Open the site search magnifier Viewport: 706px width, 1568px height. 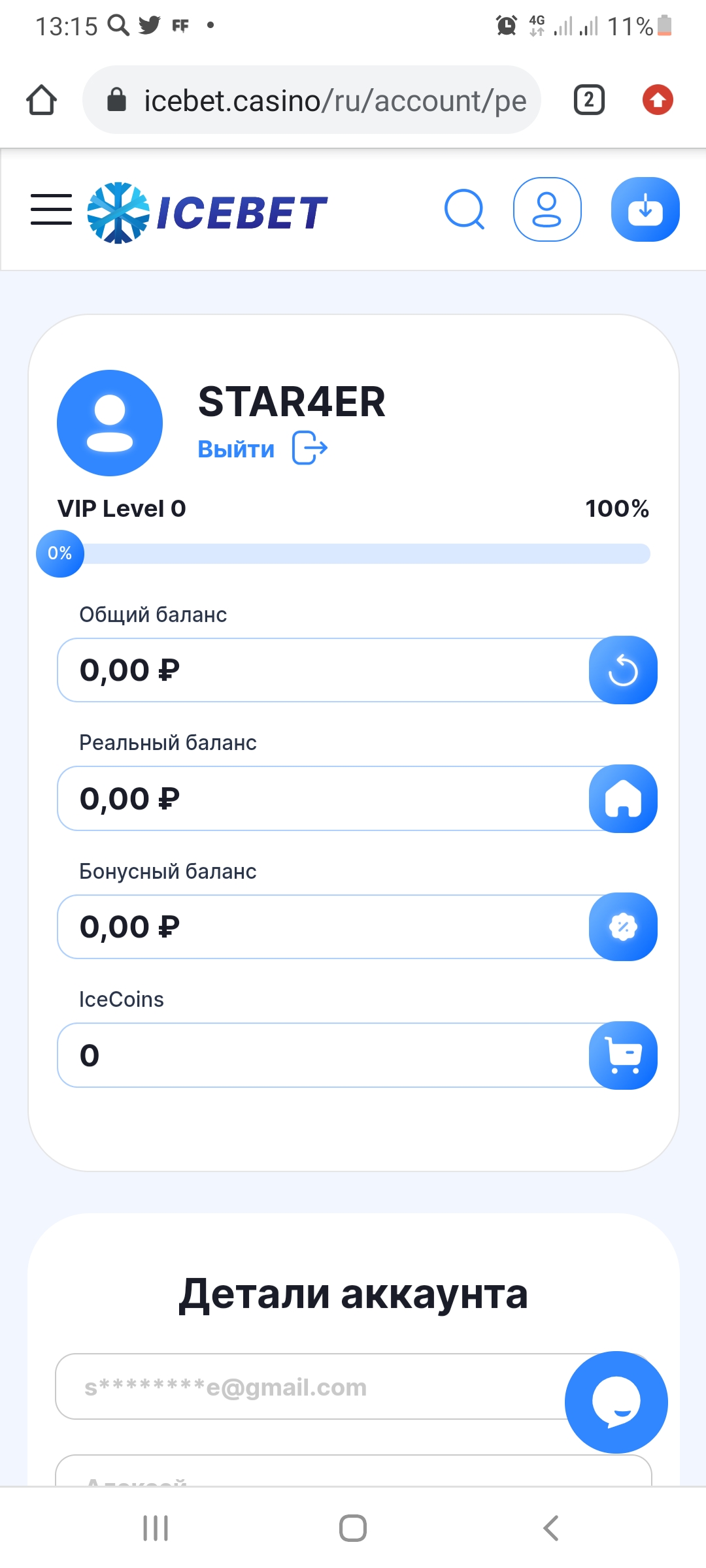464,210
